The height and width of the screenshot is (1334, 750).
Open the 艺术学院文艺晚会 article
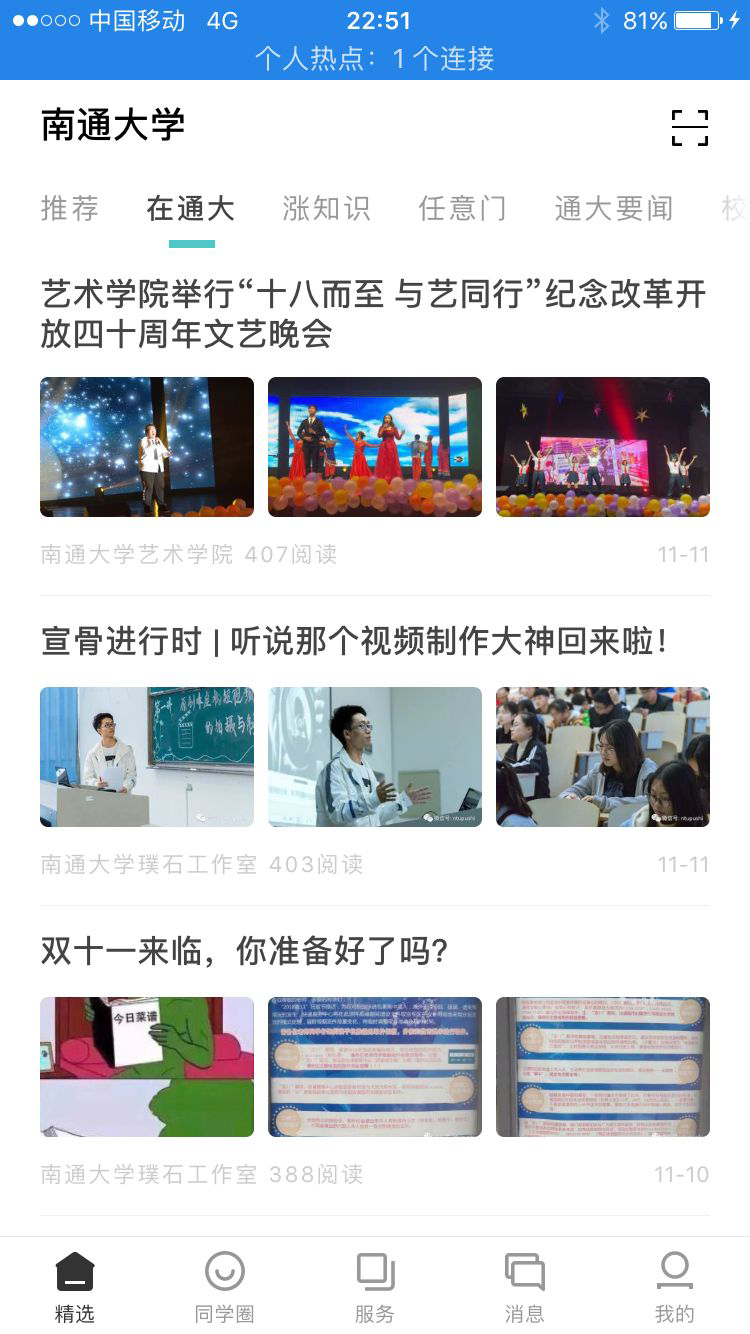click(373, 314)
